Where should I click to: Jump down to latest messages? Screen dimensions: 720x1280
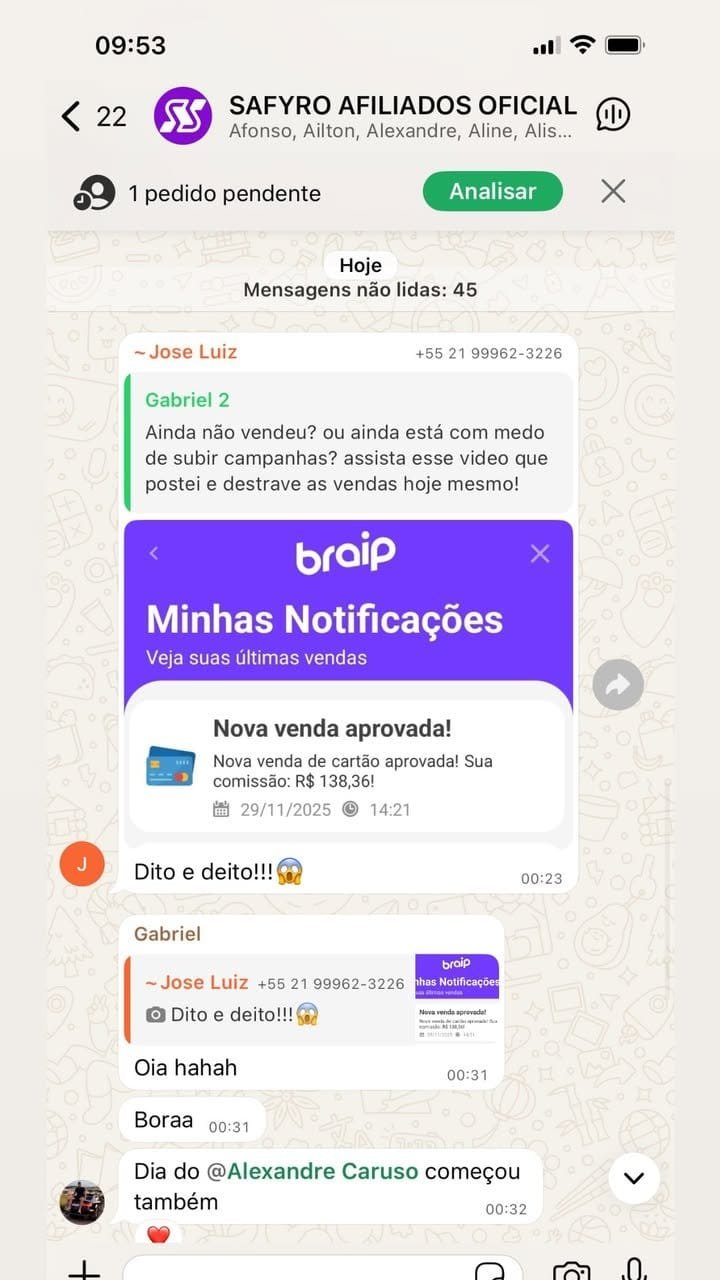pyautogui.click(x=634, y=1178)
